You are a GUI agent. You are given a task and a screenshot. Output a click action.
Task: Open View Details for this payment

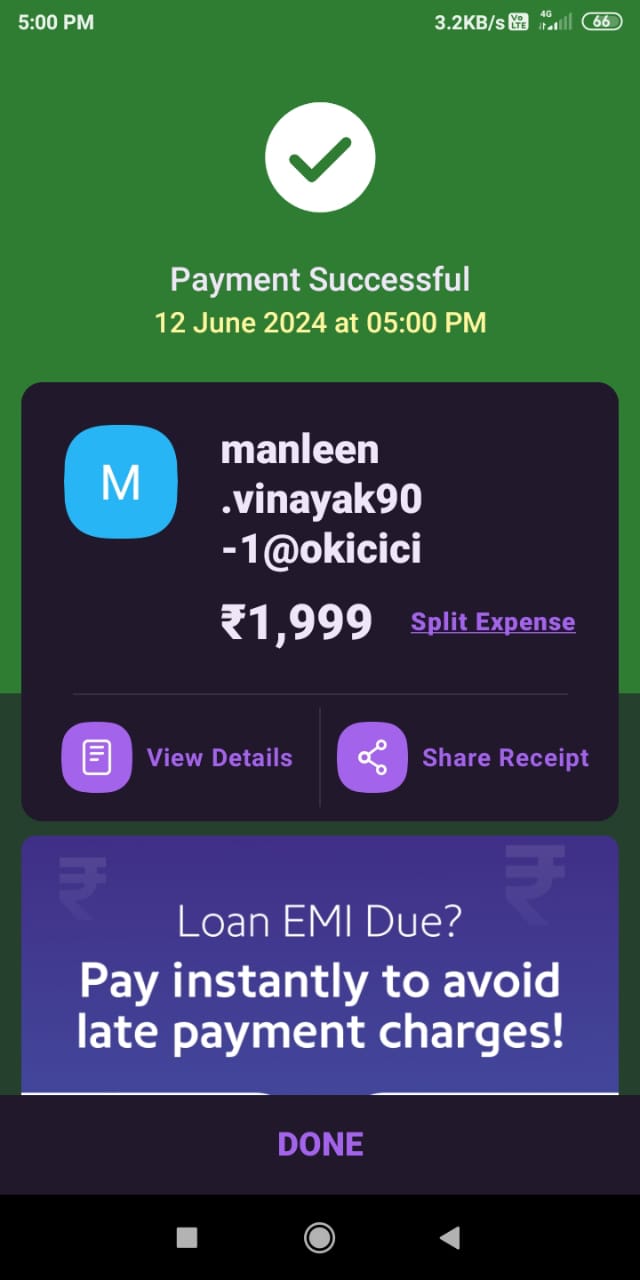click(178, 758)
